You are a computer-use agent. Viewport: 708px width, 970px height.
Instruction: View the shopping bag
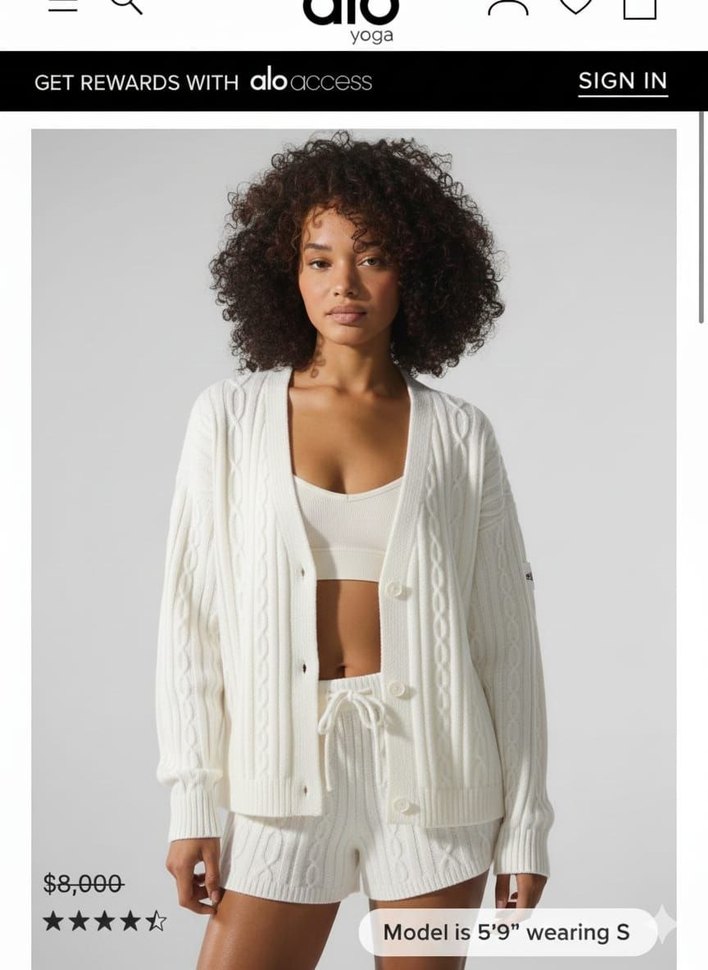[x=640, y=6]
